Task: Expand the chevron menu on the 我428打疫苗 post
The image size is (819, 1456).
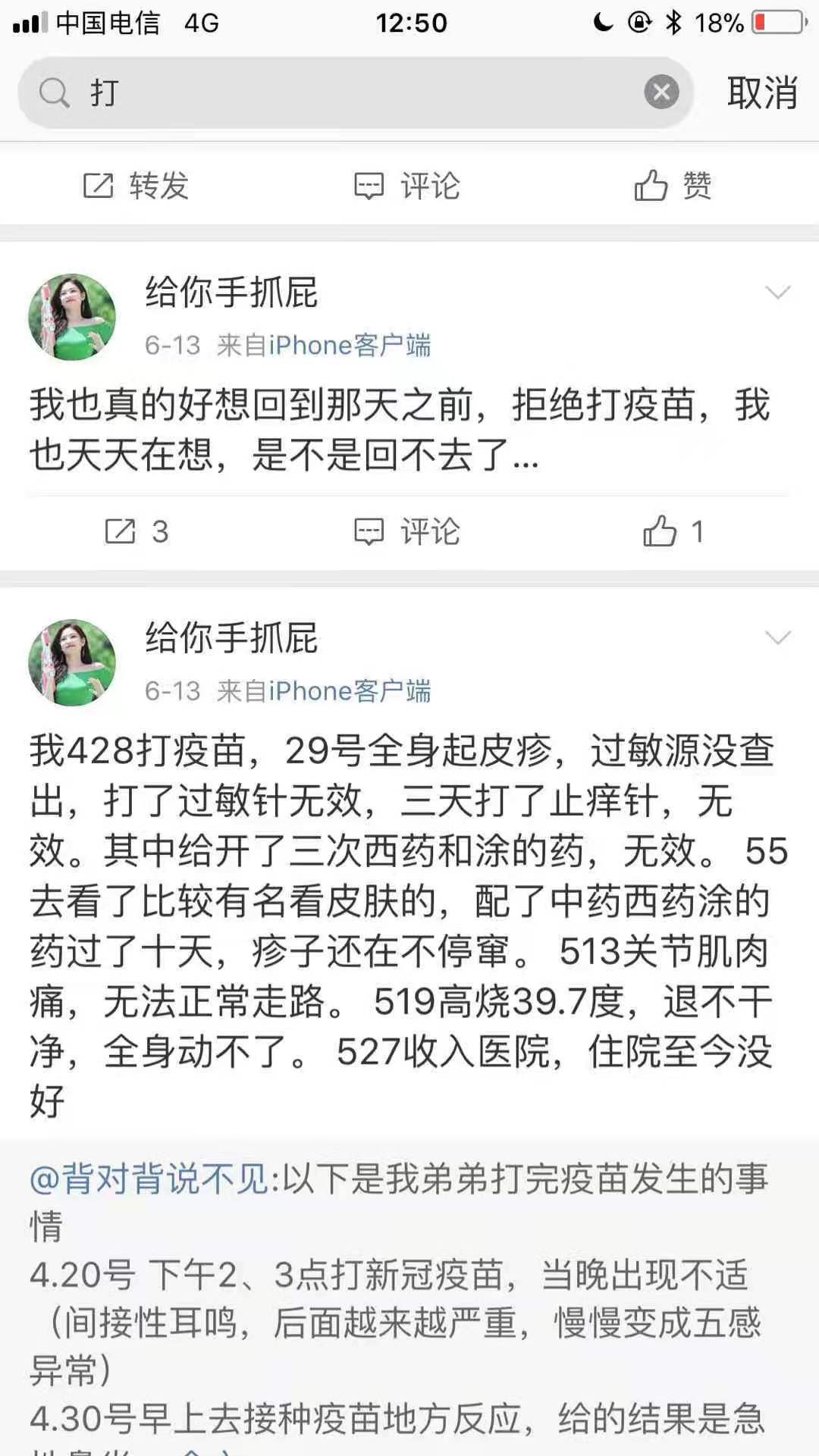Action: coord(778,638)
